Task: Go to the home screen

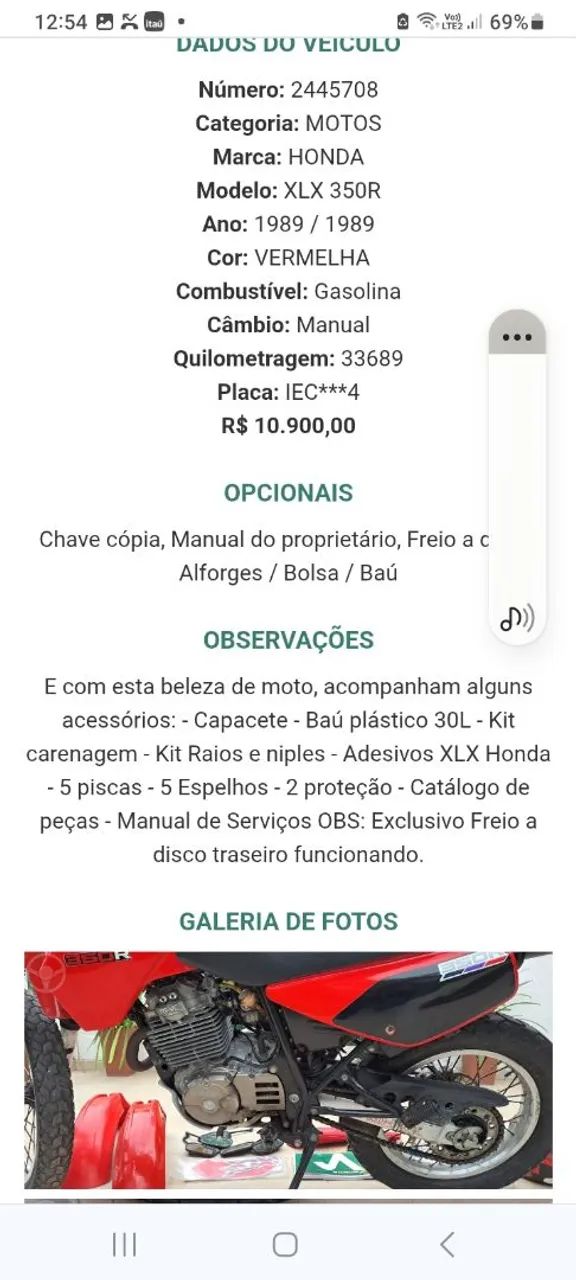Action: coord(285,1244)
